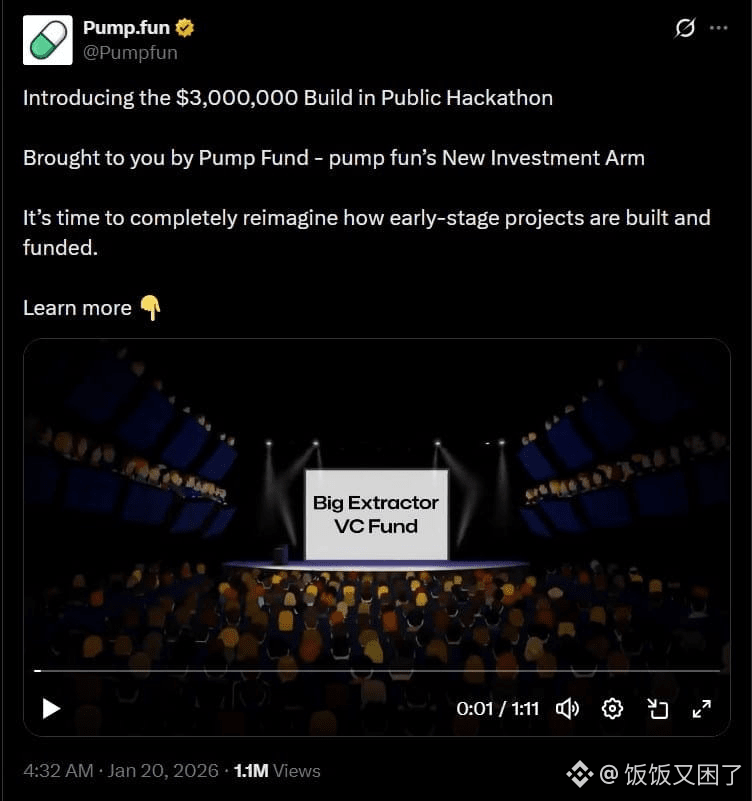Image resolution: width=752 pixels, height=801 pixels.
Task: Open the video settings gear
Action: pos(612,709)
